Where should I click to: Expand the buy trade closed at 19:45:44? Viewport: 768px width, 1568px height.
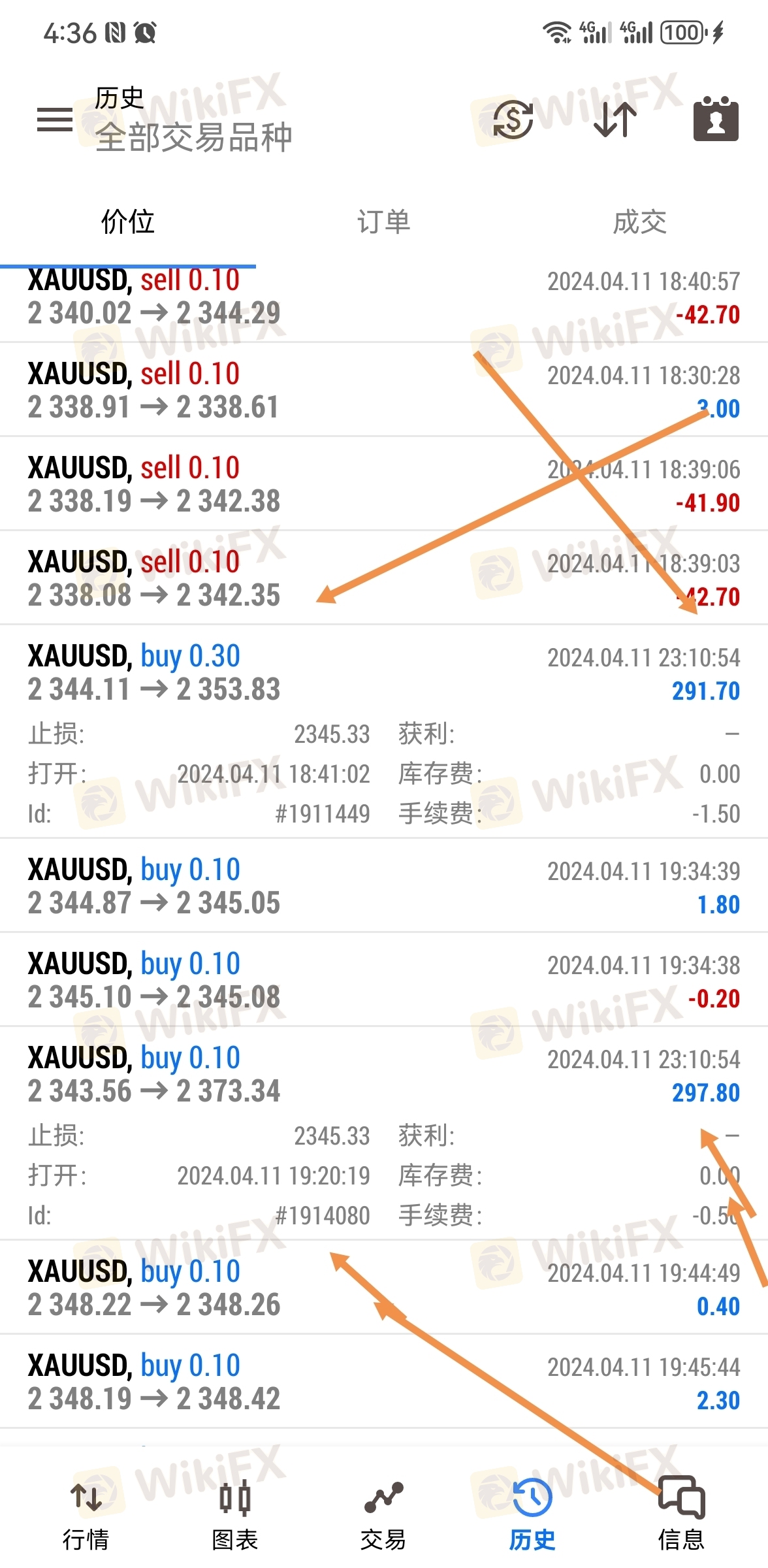click(383, 1382)
